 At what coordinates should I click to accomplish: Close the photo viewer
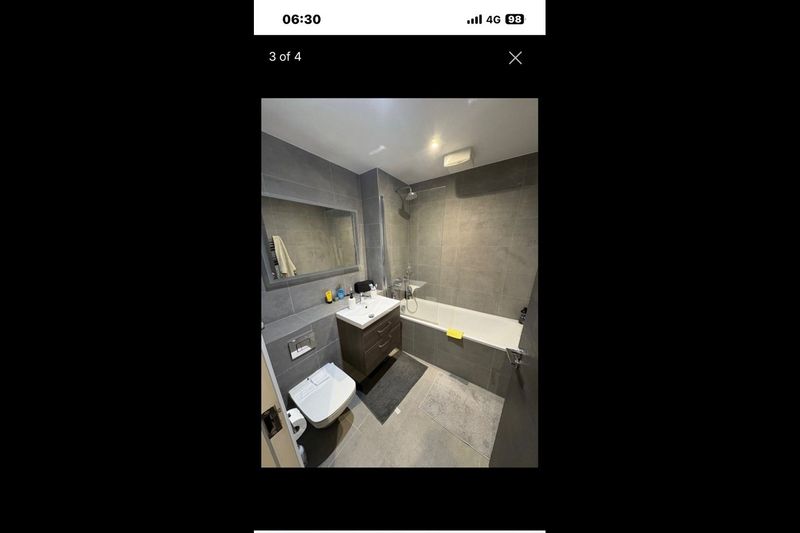pos(515,58)
